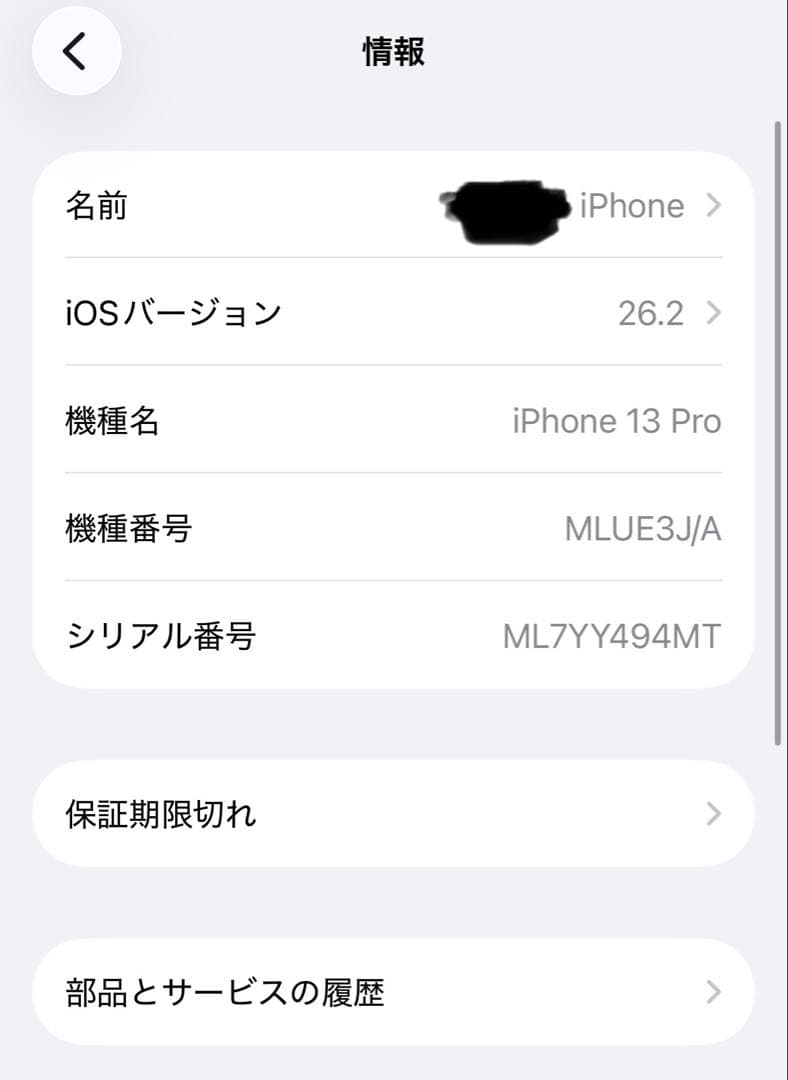View warranty details via 保証期限切れ row
788x1080 pixels.
394,814
